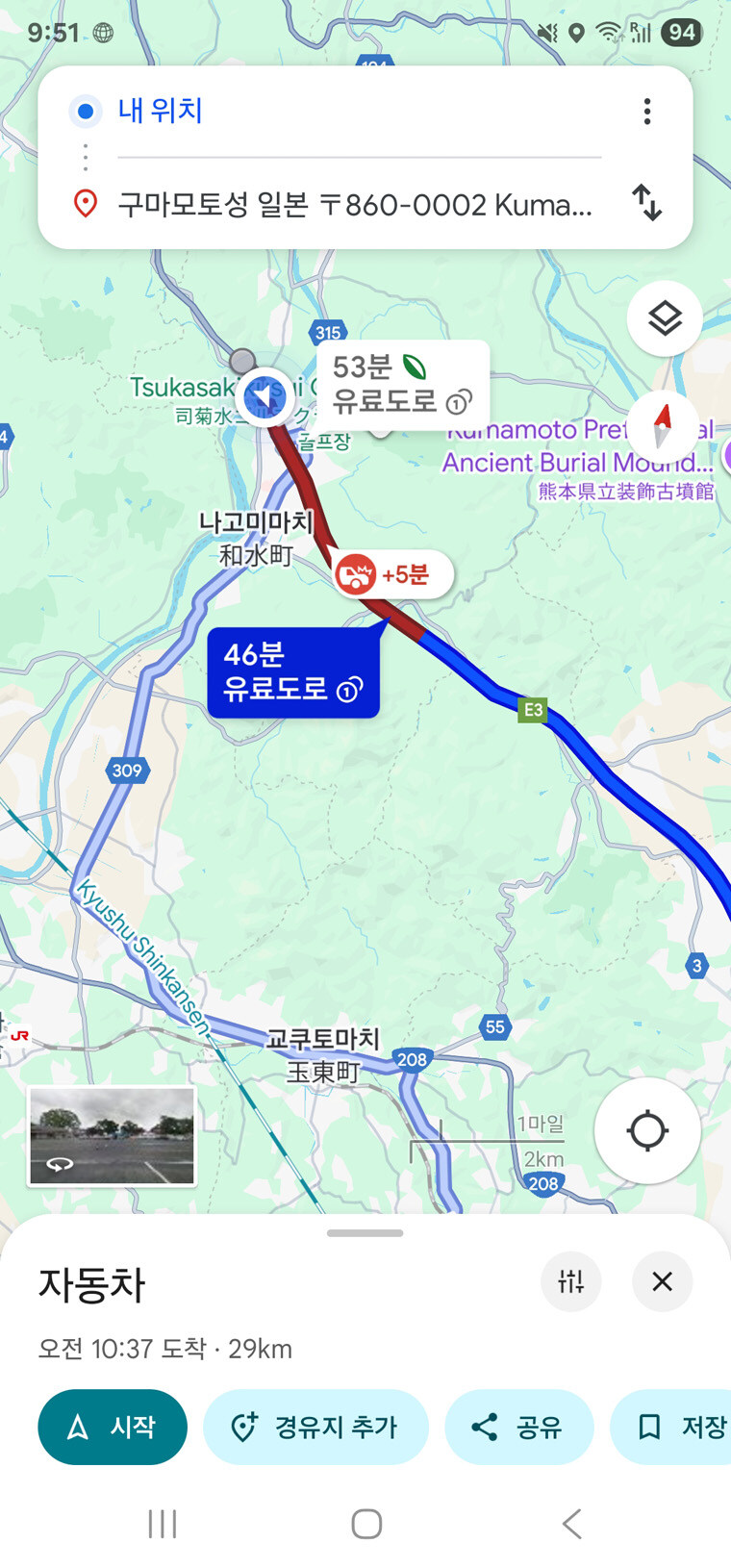Swap origin and destination with reverse arrows
This screenshot has width=731, height=1568.
(x=647, y=205)
